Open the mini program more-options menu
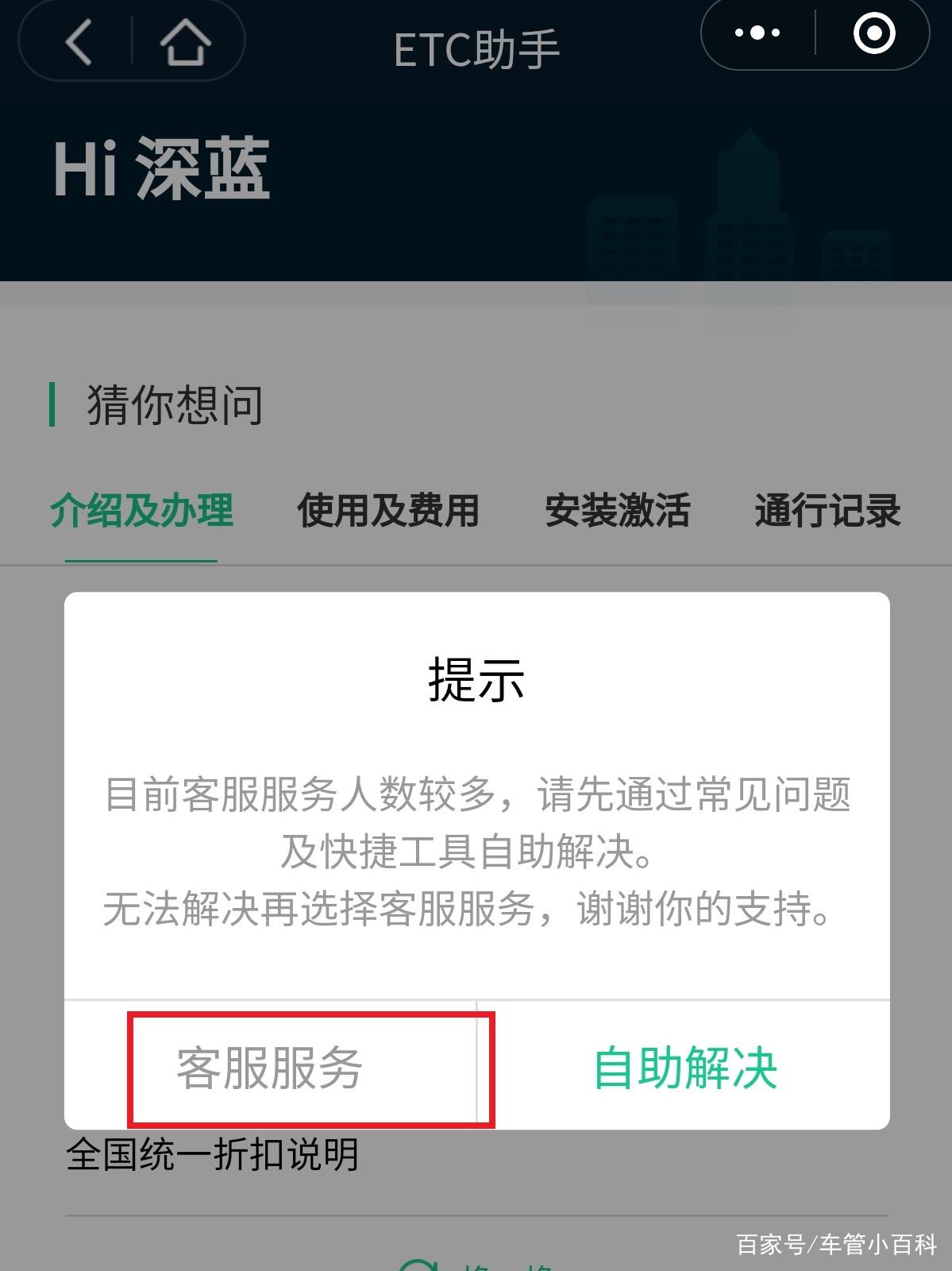Viewport: 952px width, 1271px height. [757, 33]
